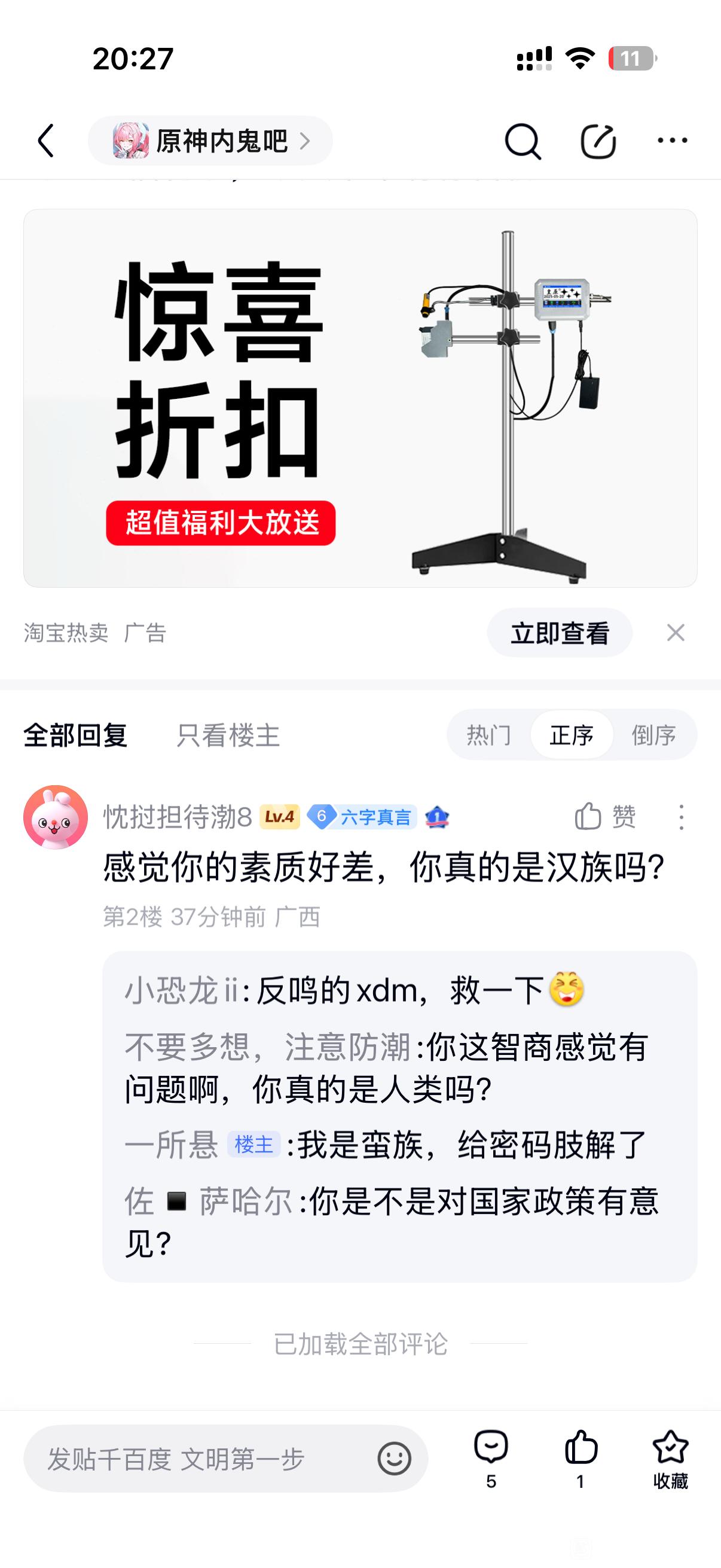Open more options on 忱挝担待渤8's reply

682,817
